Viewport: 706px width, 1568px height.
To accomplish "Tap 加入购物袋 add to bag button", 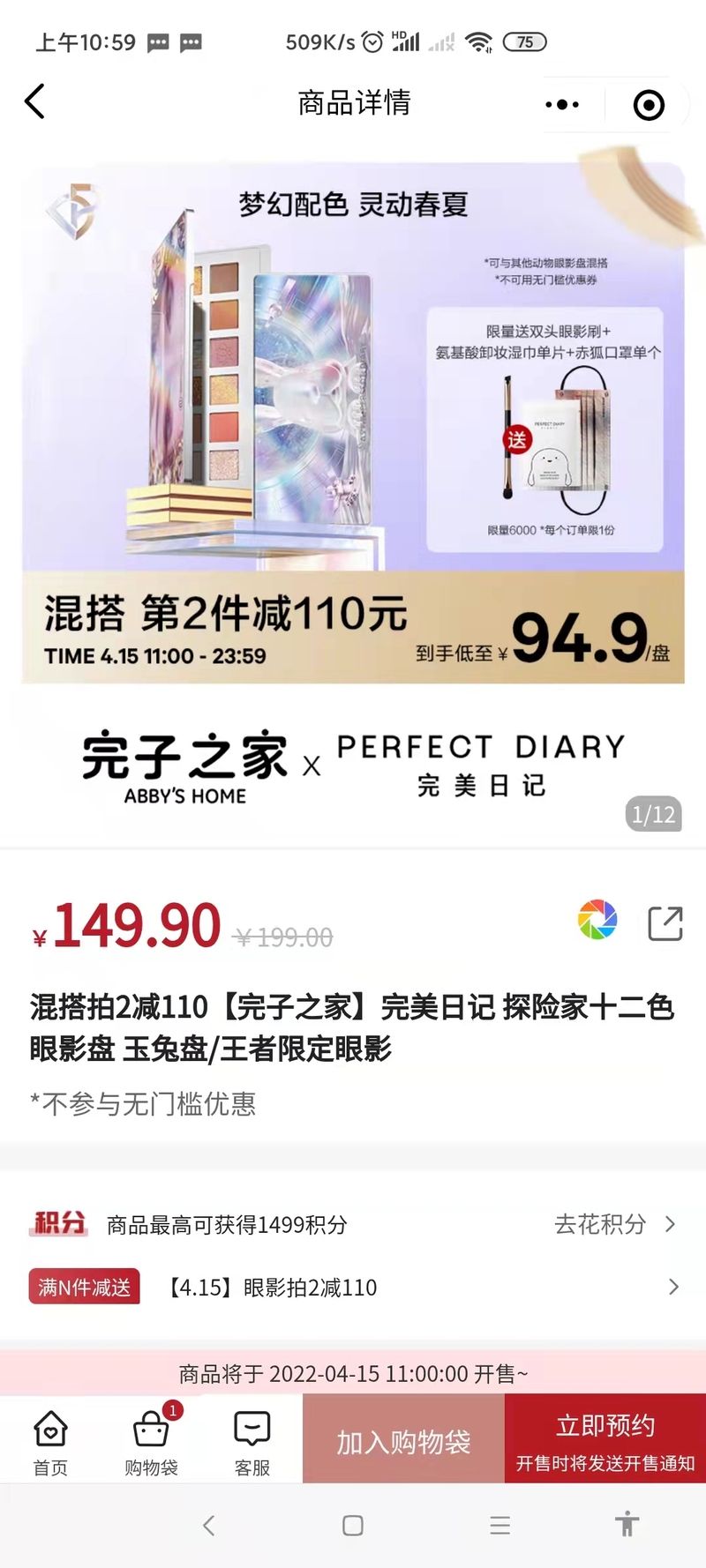I will [403, 1442].
